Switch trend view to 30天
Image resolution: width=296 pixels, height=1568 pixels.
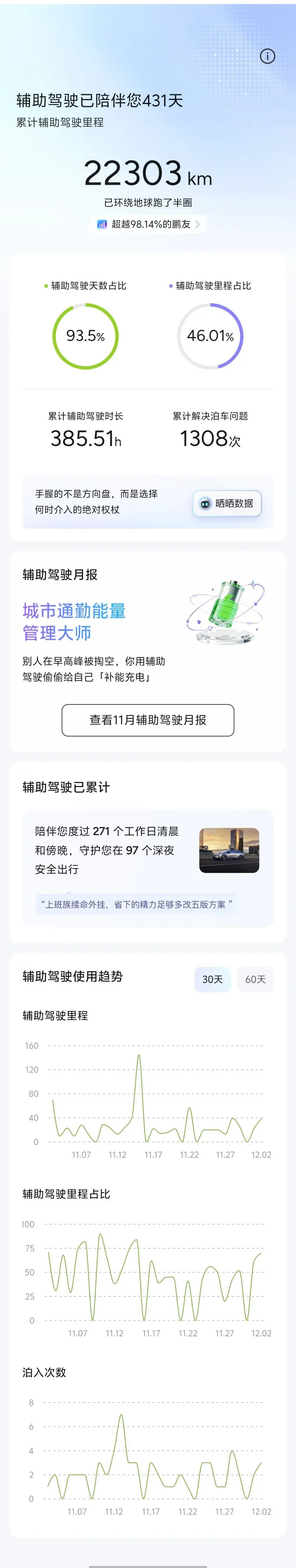[x=212, y=979]
